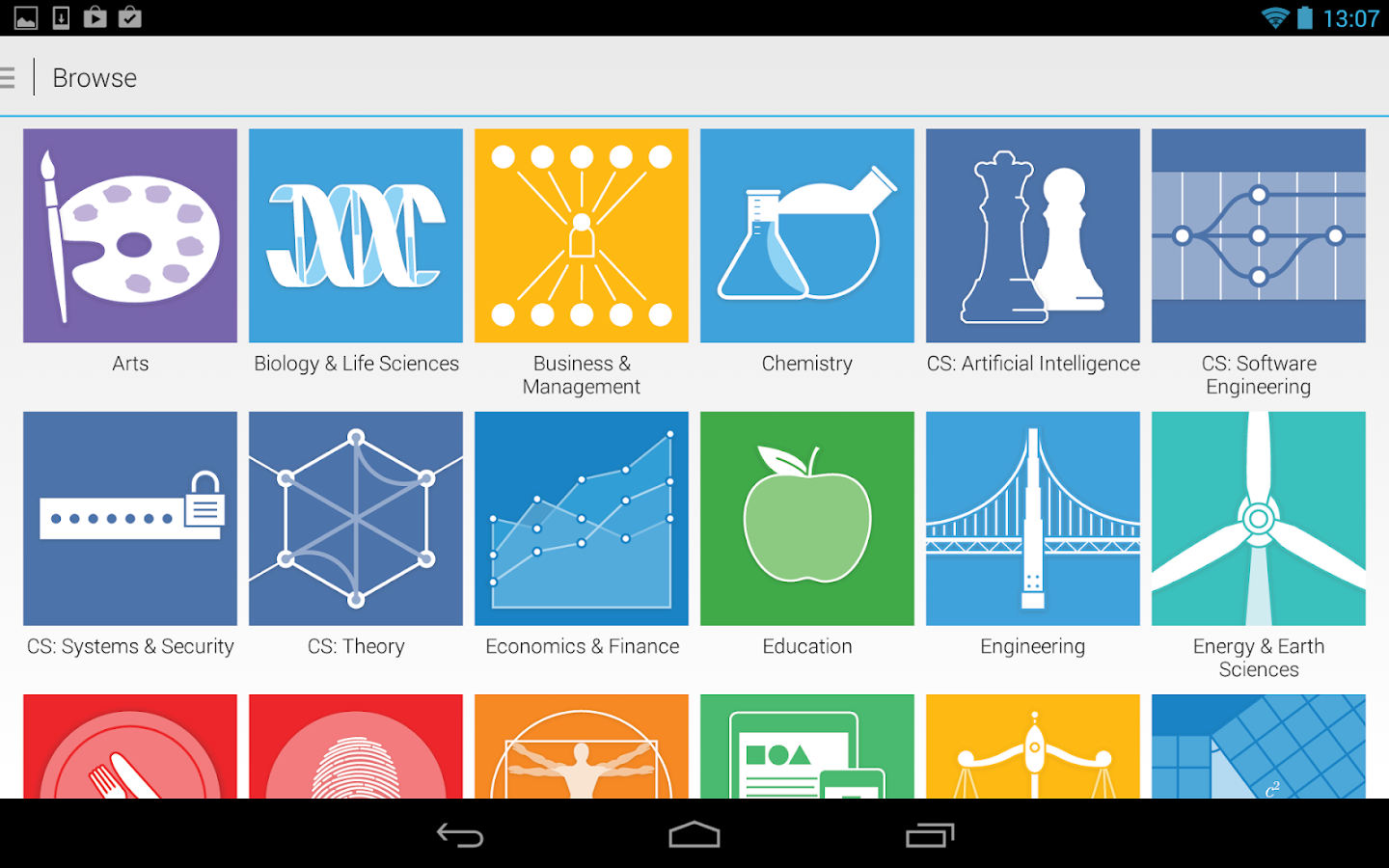Open CS: Software Engineering category
Viewport: 1389px width, 868px height.
[1259, 236]
